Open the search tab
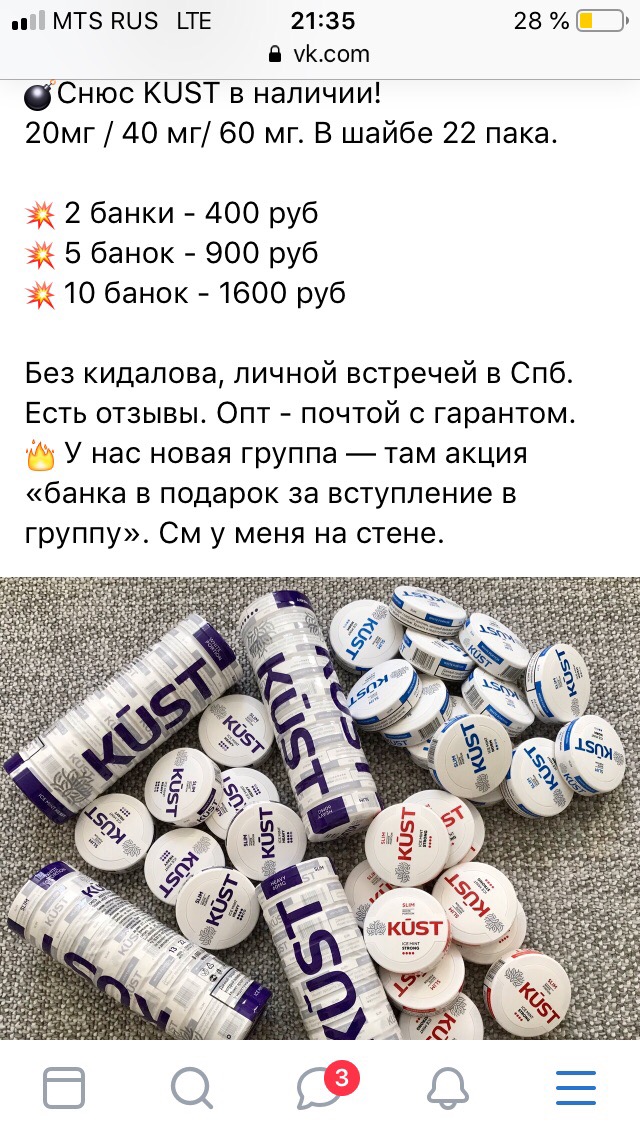 point(192,1087)
